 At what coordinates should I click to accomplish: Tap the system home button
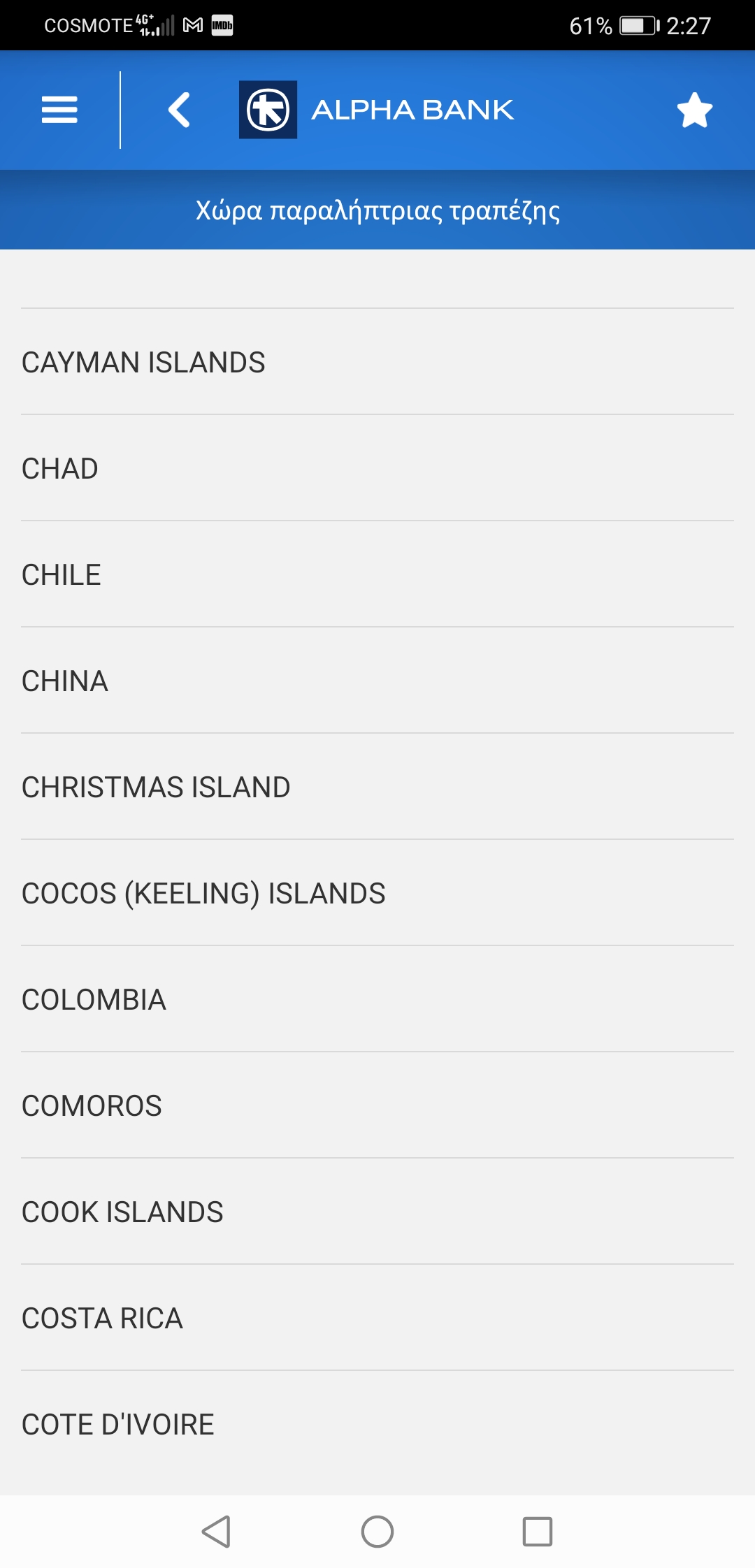tap(377, 1532)
